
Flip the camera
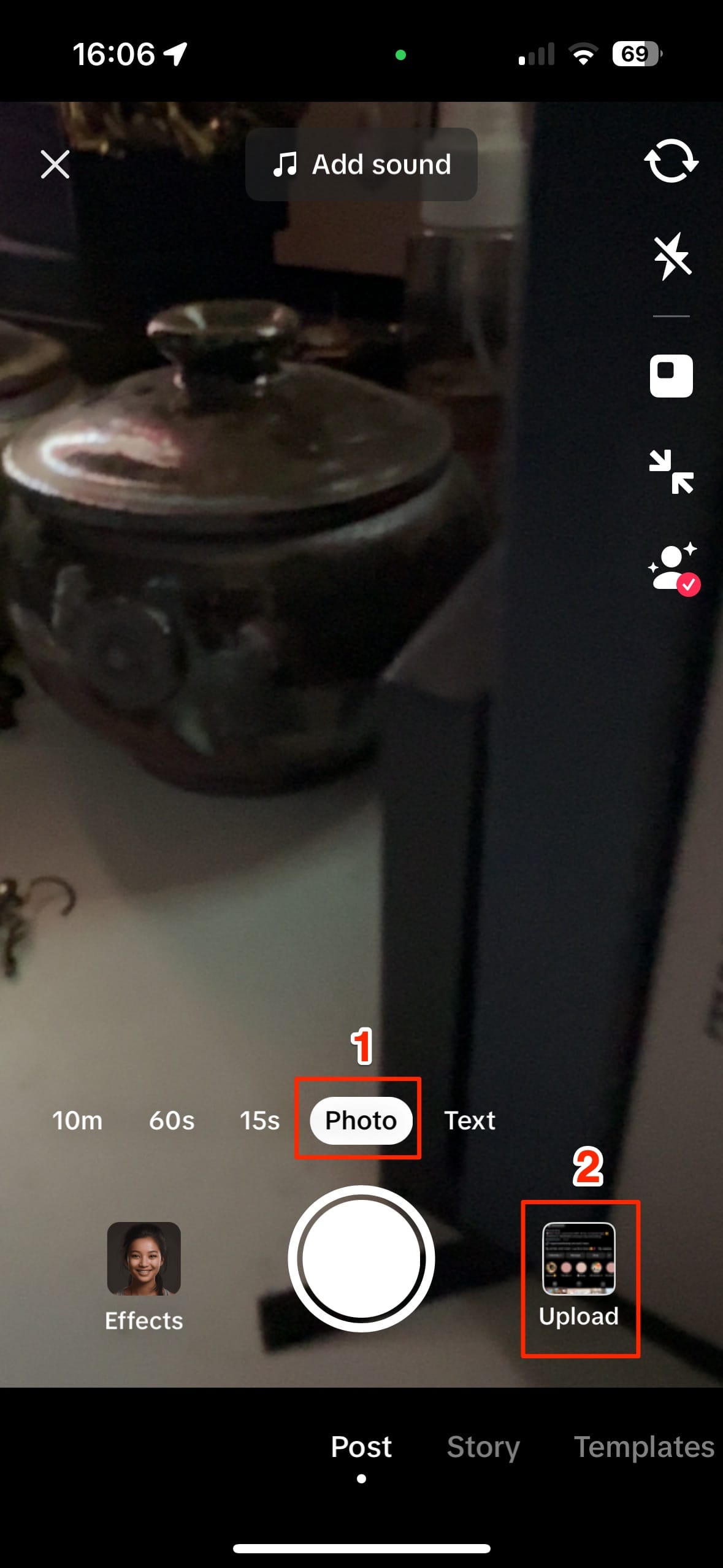click(671, 161)
